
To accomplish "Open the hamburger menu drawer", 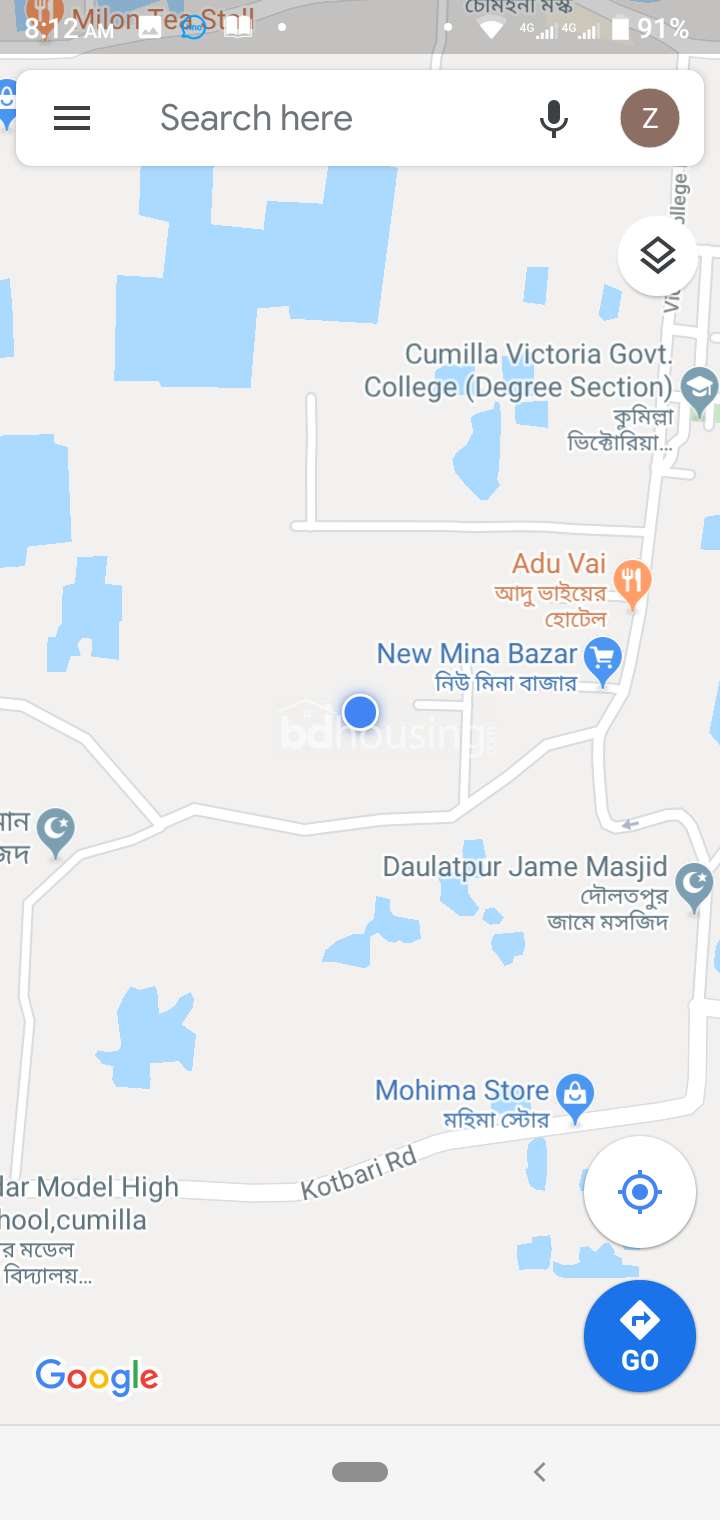I will [x=72, y=119].
